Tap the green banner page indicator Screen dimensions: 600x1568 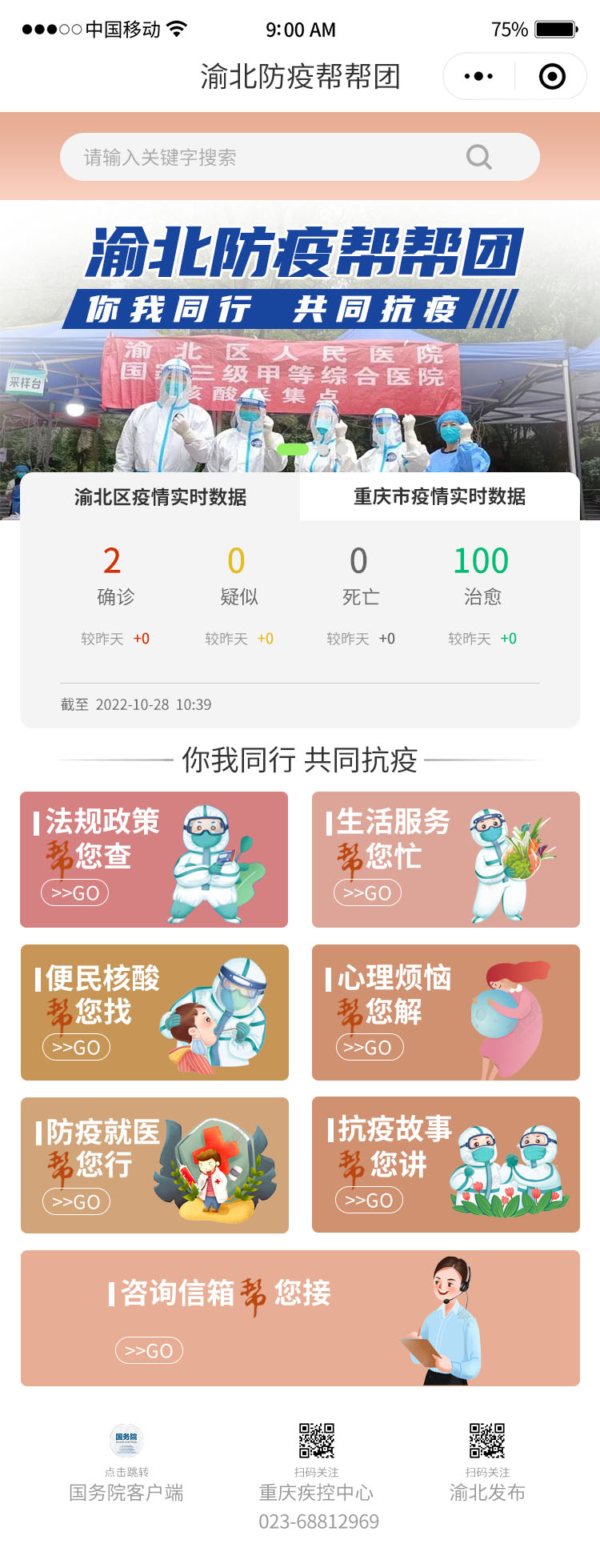(293, 450)
